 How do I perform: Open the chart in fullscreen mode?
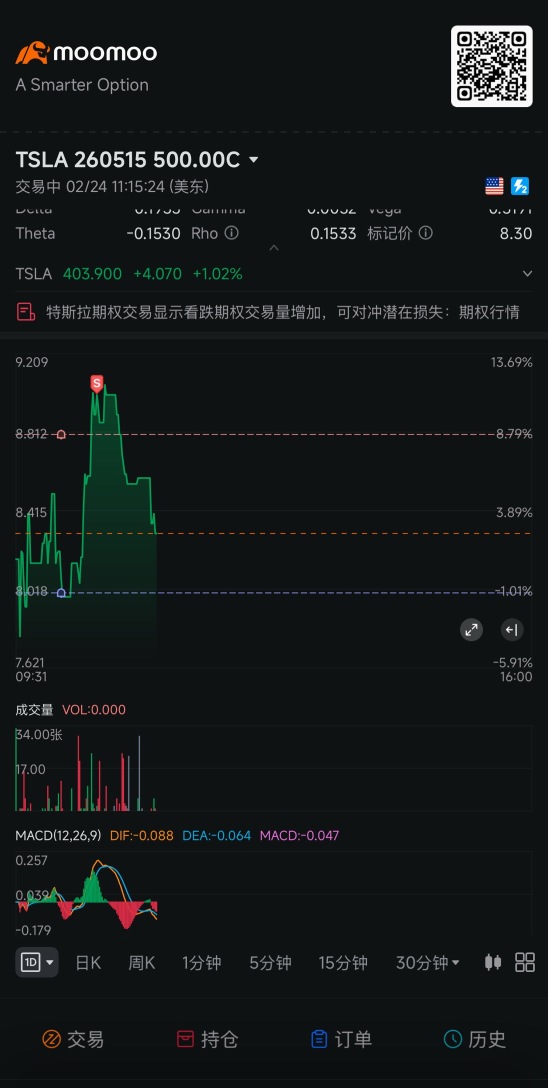click(x=471, y=630)
